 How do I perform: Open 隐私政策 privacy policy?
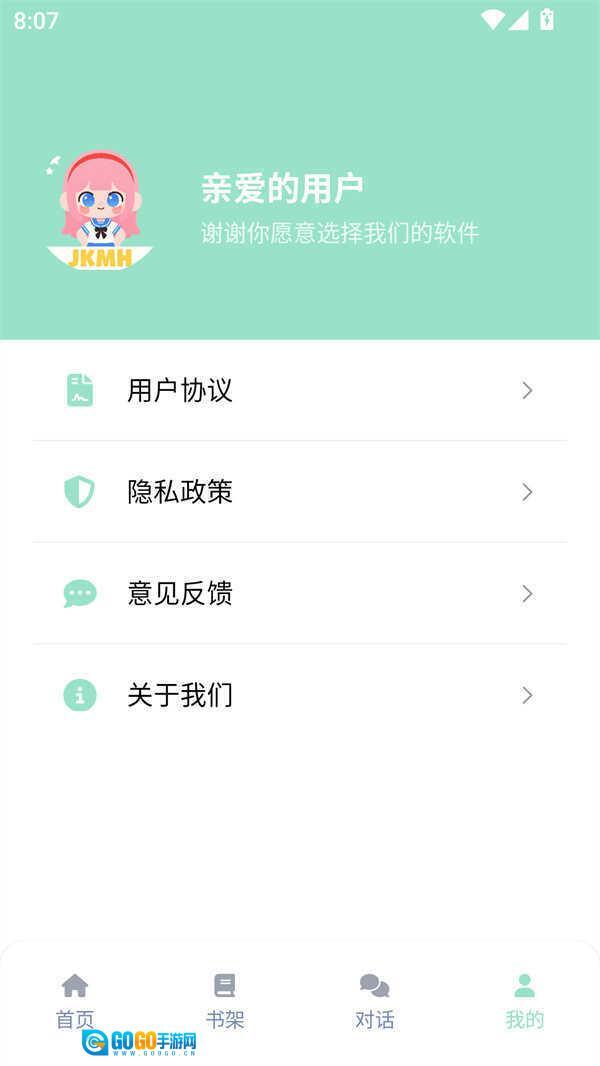pyautogui.click(x=299, y=492)
